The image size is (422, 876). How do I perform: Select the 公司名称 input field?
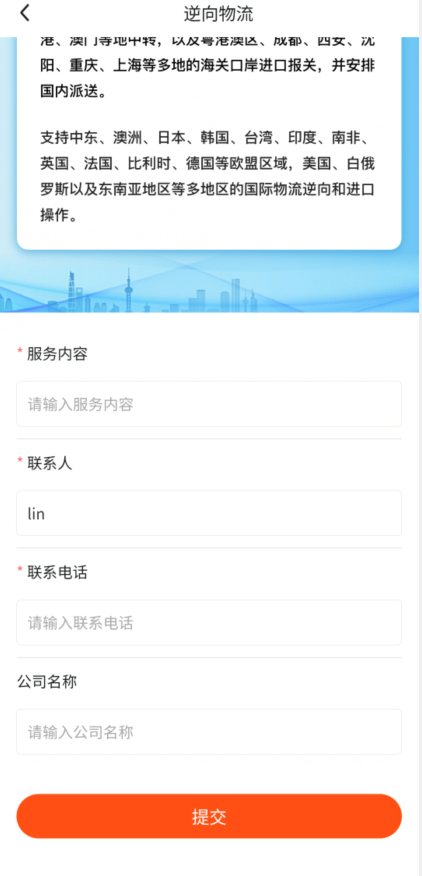[209, 732]
